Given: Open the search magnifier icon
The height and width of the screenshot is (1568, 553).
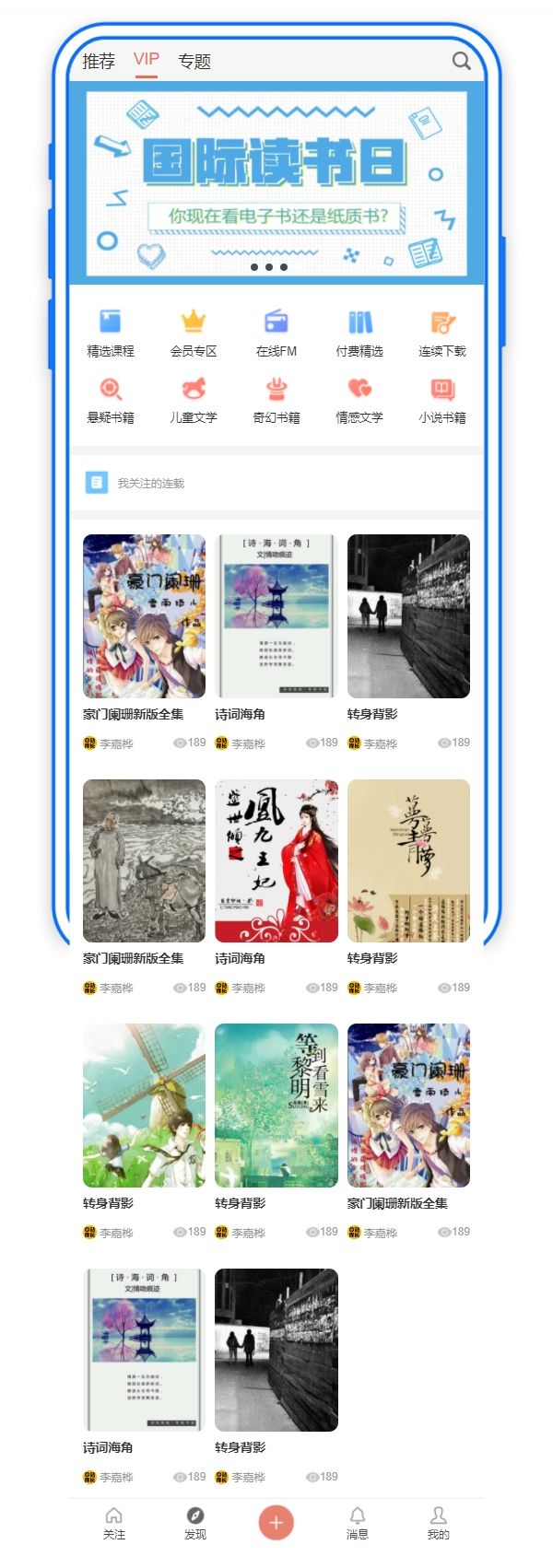Looking at the screenshot, I should [x=461, y=61].
